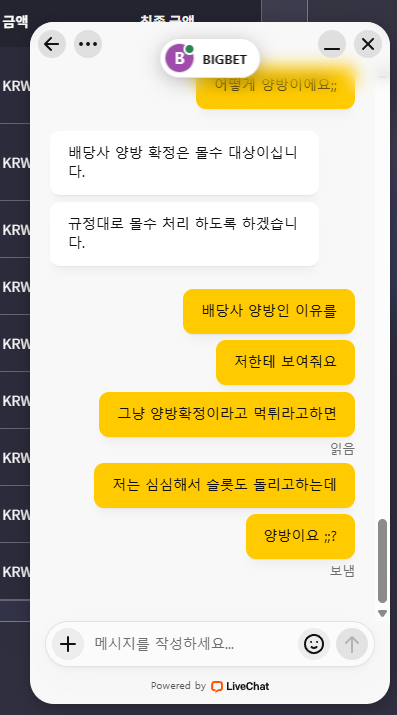397x715 pixels.
Task: Open the emoji picker
Action: coord(314,644)
